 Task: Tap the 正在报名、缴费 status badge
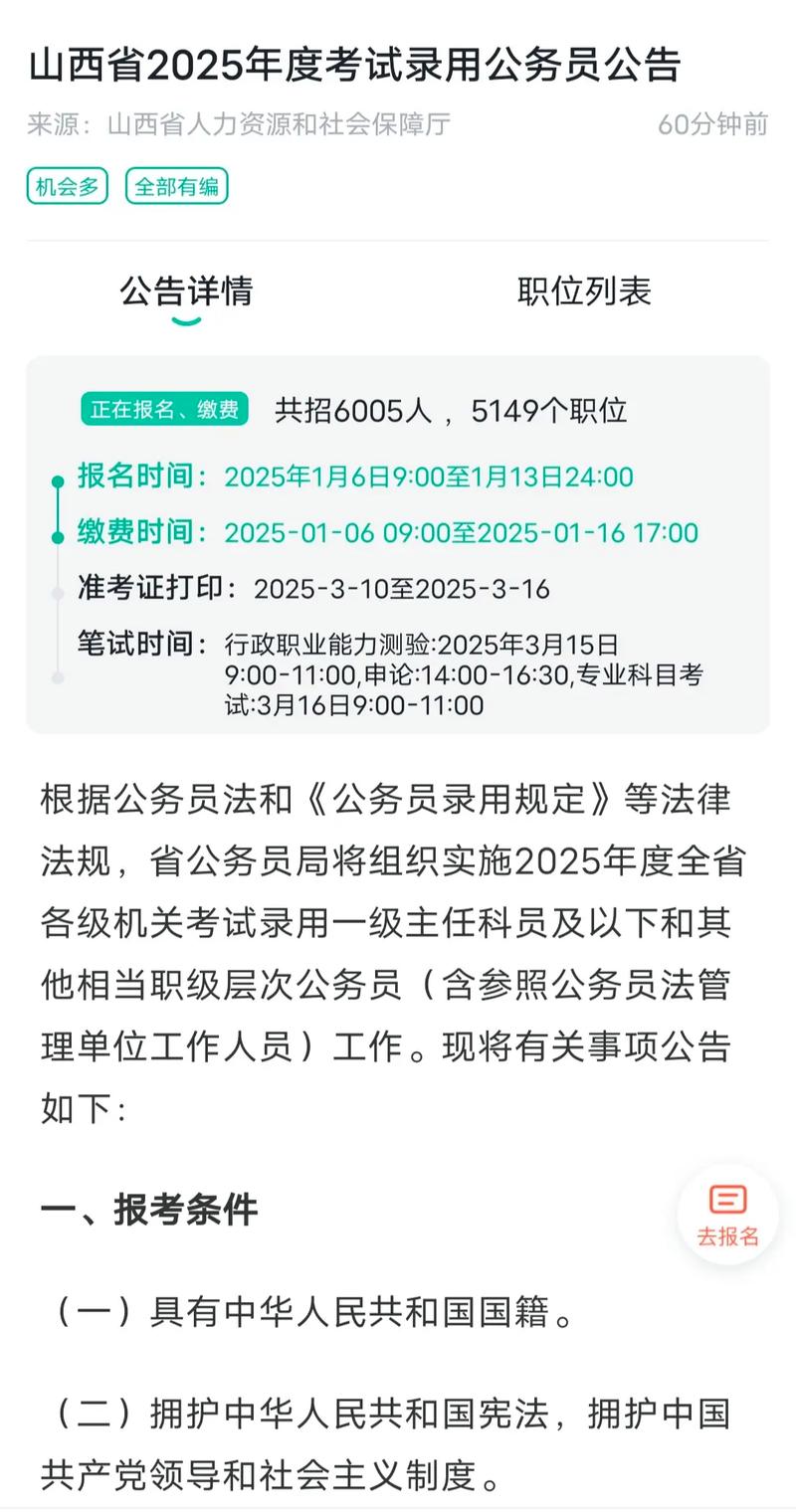click(x=165, y=409)
